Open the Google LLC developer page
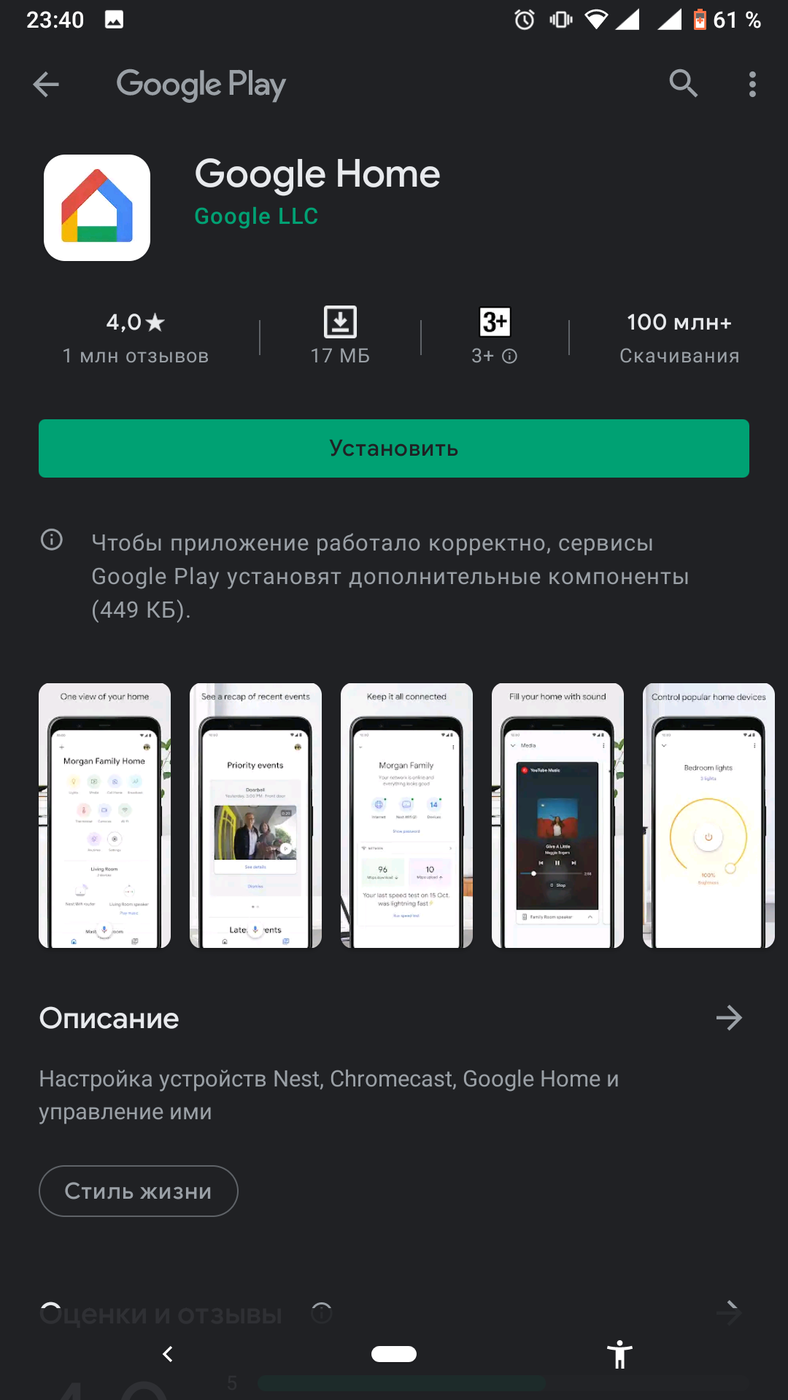Image resolution: width=788 pixels, height=1400 pixels. (256, 216)
